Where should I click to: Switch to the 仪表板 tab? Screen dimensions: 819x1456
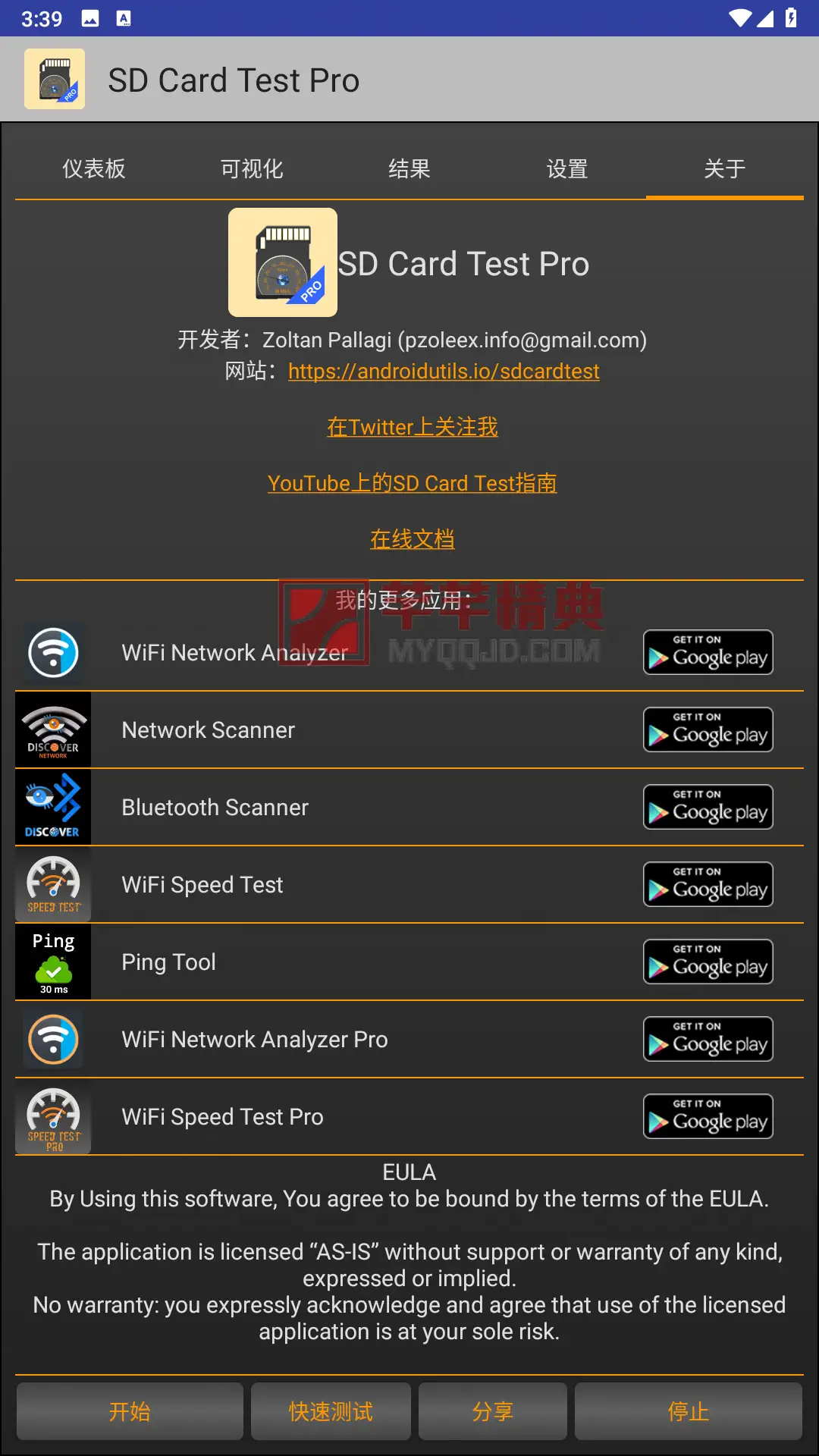[x=94, y=168]
